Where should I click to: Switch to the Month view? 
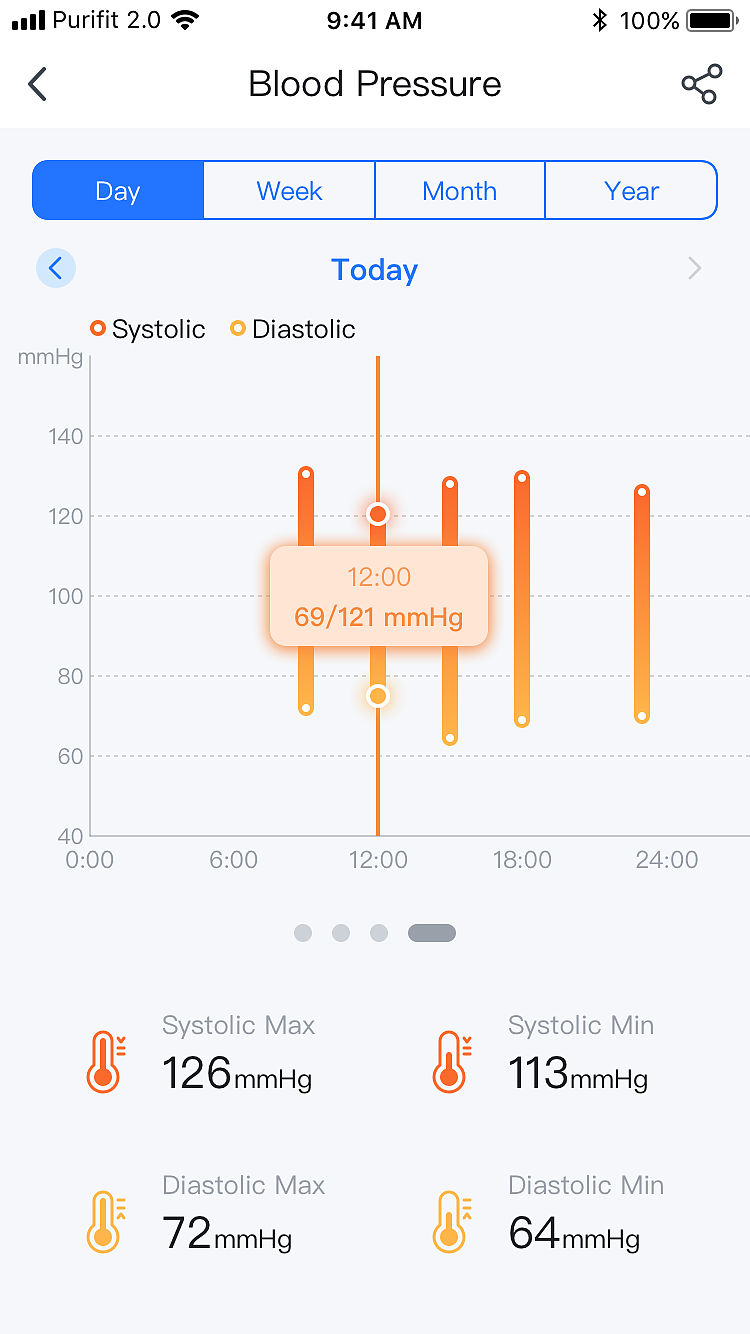(x=460, y=191)
